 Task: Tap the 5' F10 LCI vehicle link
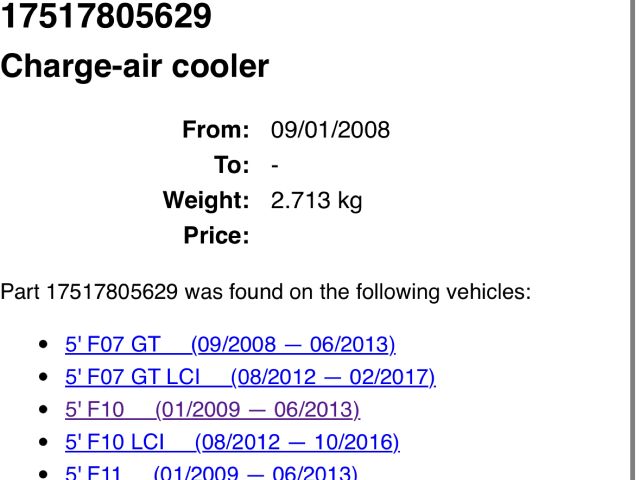click(x=232, y=441)
